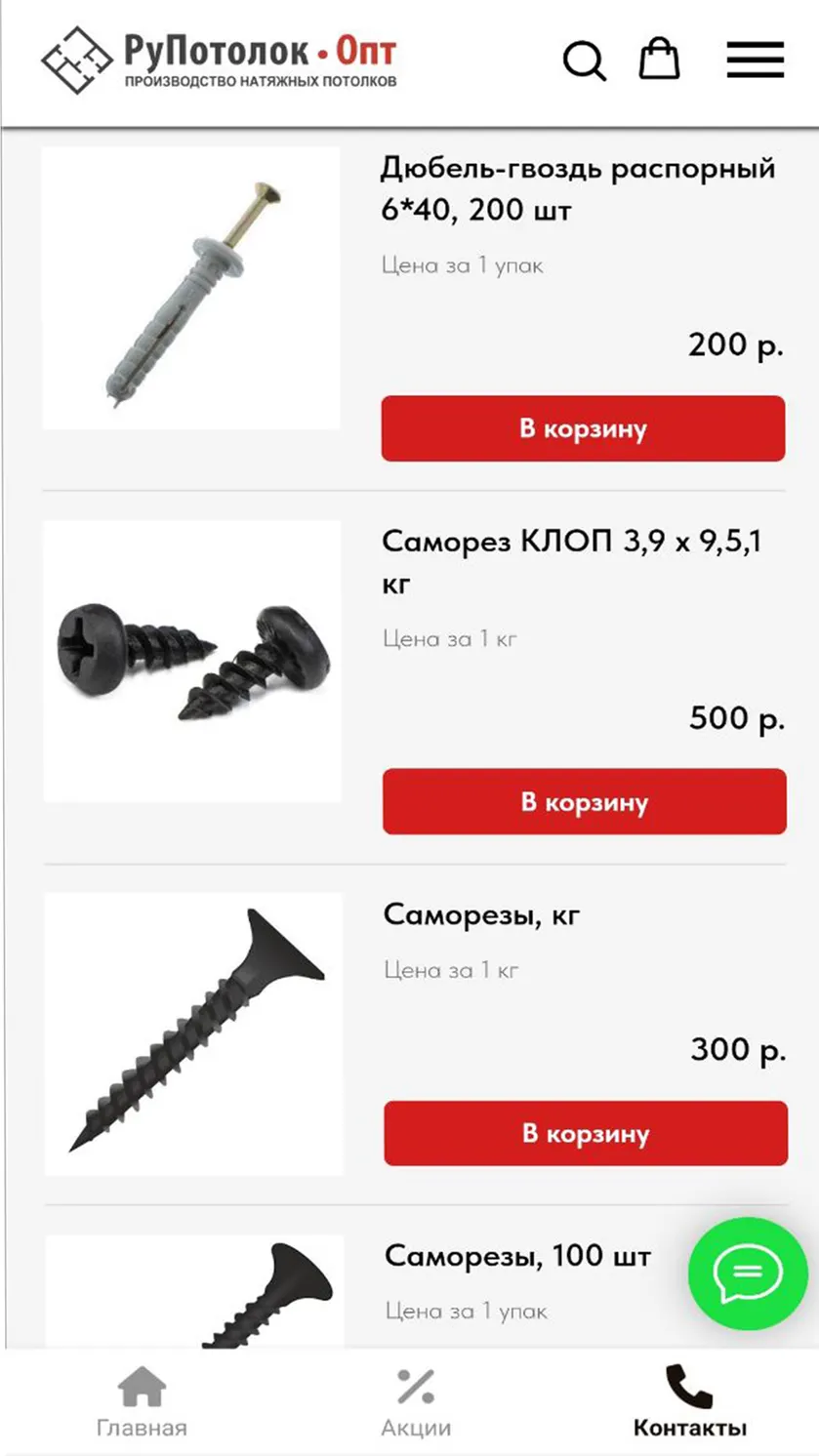Open the shopping bag cart

pos(659,59)
